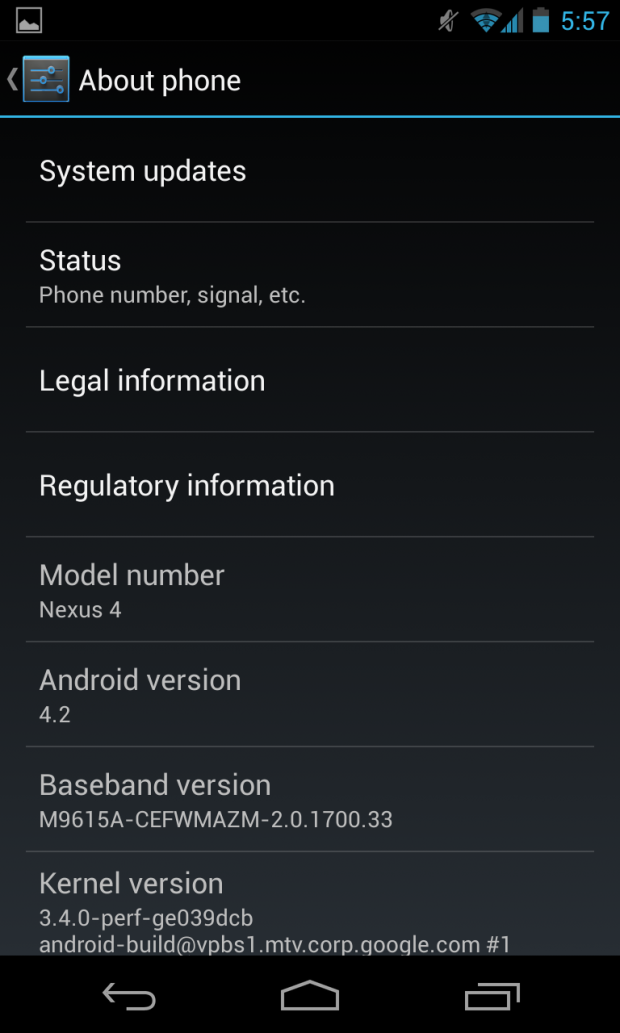Open Regulatory information
This screenshot has height=1033, width=620.
coord(310,485)
